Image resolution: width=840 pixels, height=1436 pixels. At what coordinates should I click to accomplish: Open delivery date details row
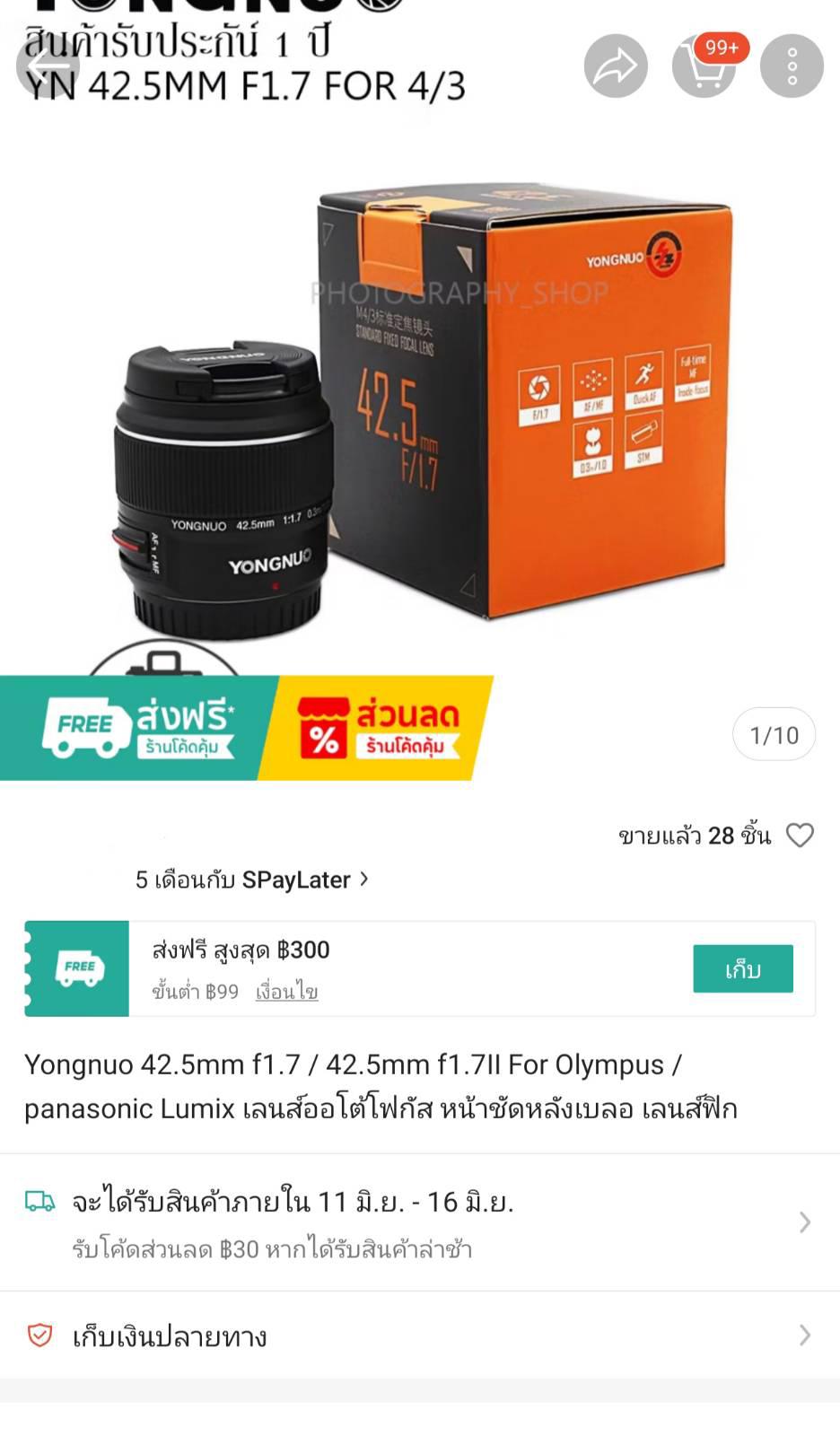click(x=420, y=1222)
